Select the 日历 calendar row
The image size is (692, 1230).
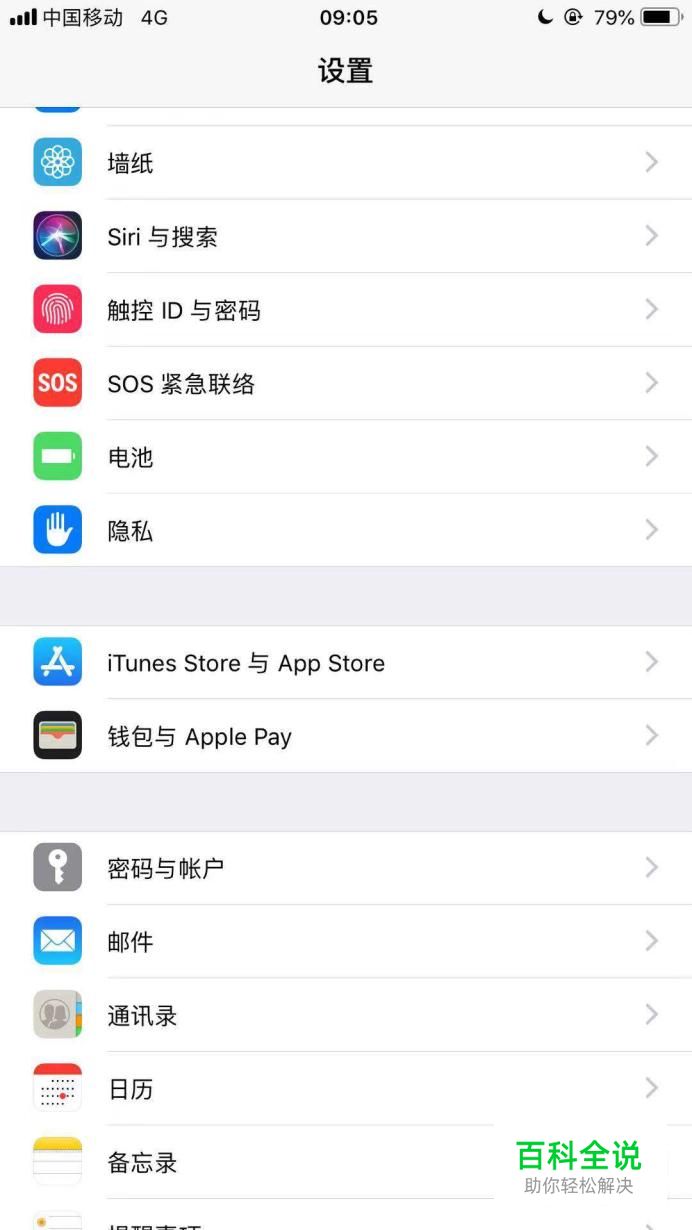pos(345,1088)
